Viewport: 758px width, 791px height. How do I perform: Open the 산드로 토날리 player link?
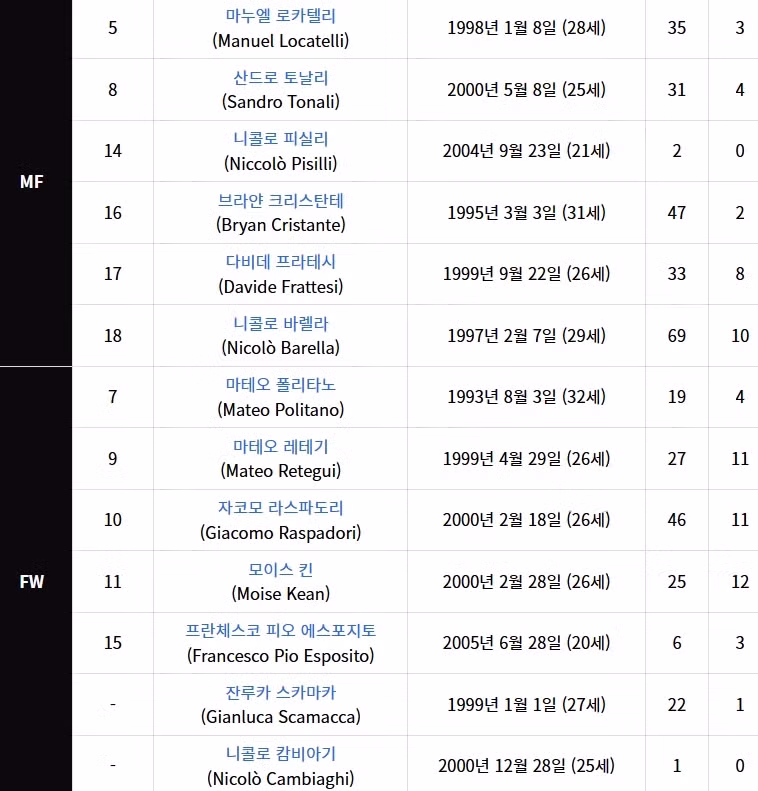280,77
